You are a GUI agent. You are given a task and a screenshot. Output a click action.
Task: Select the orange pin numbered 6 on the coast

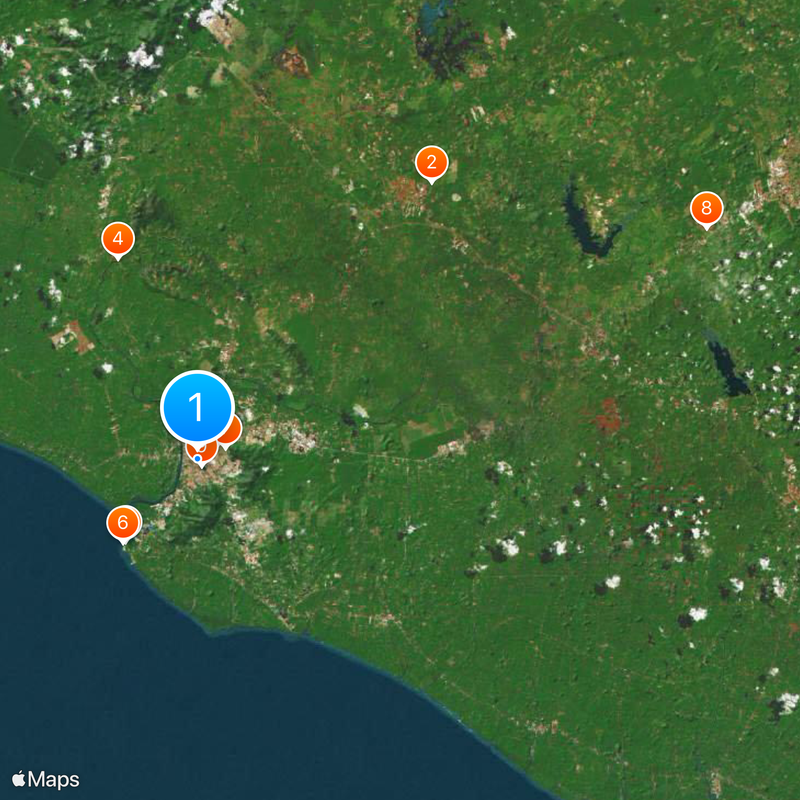coord(124,522)
